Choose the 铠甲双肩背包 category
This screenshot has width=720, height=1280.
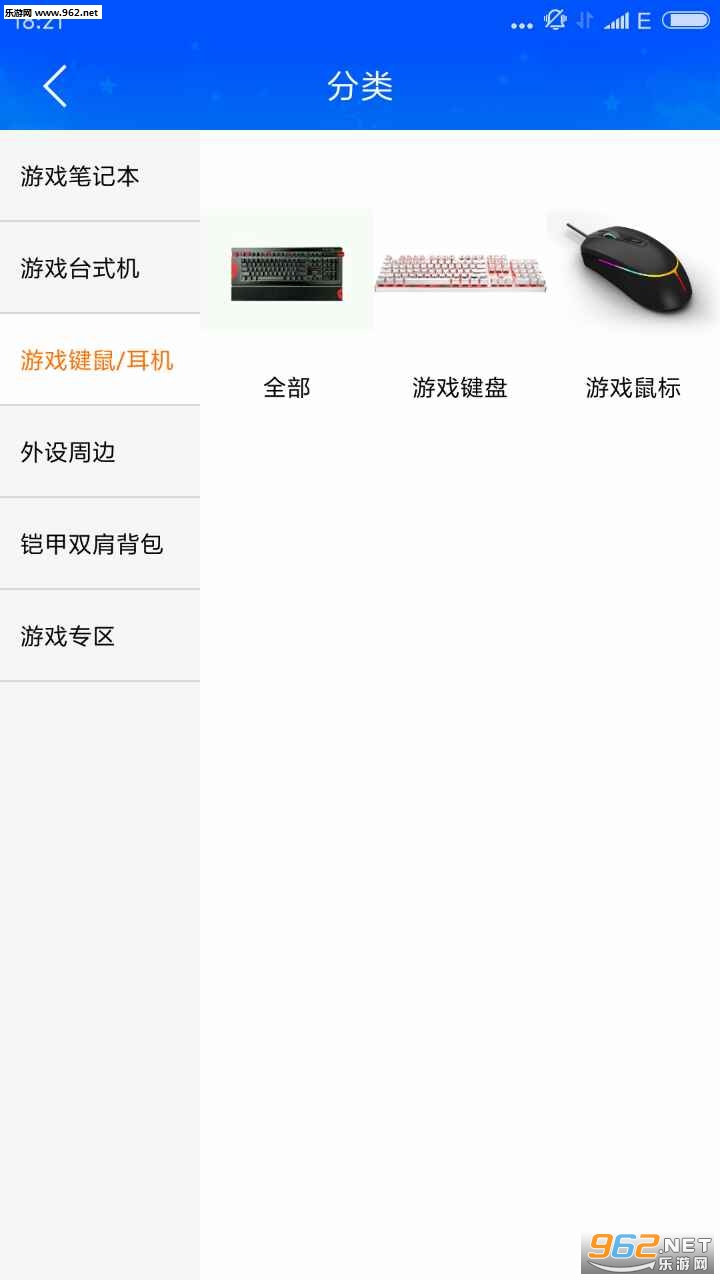(99, 544)
